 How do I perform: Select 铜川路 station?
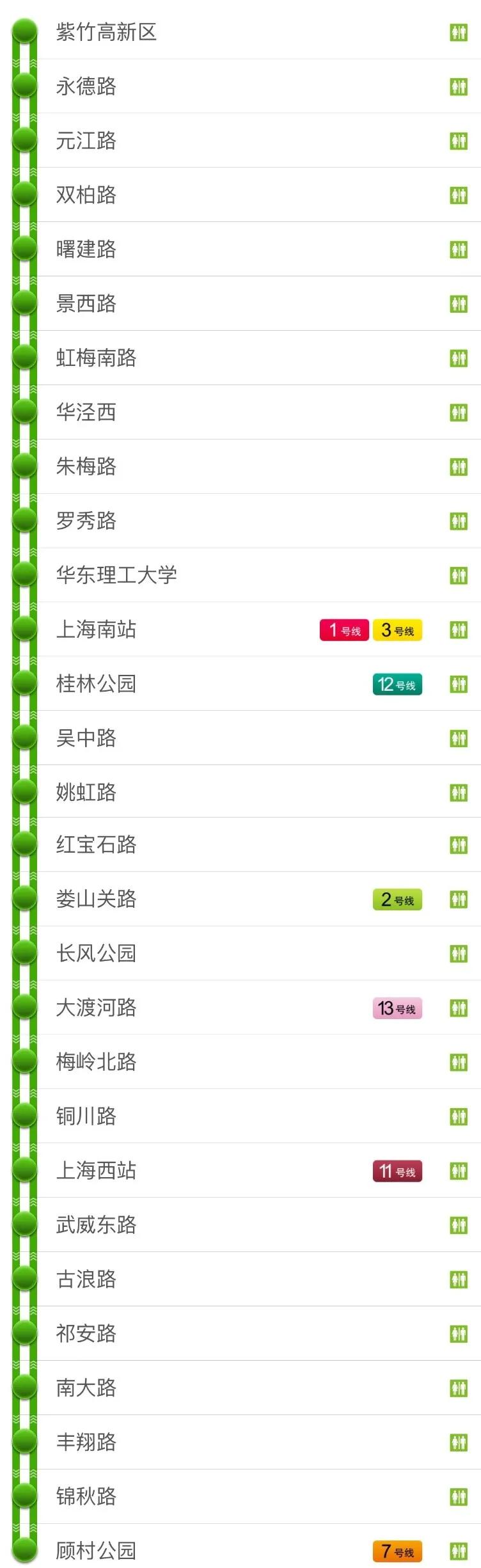pos(86,1116)
